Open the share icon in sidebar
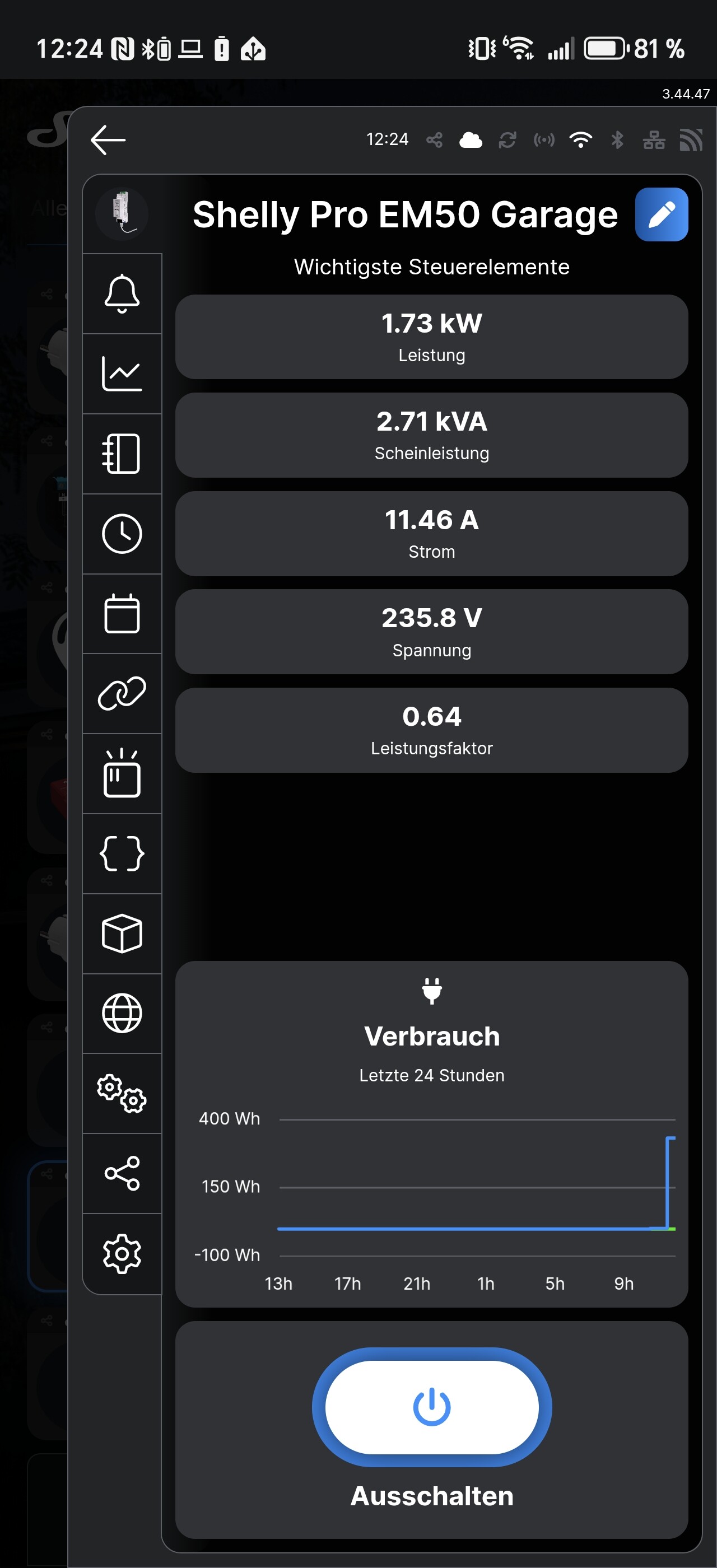The image size is (717, 1568). [x=122, y=1173]
